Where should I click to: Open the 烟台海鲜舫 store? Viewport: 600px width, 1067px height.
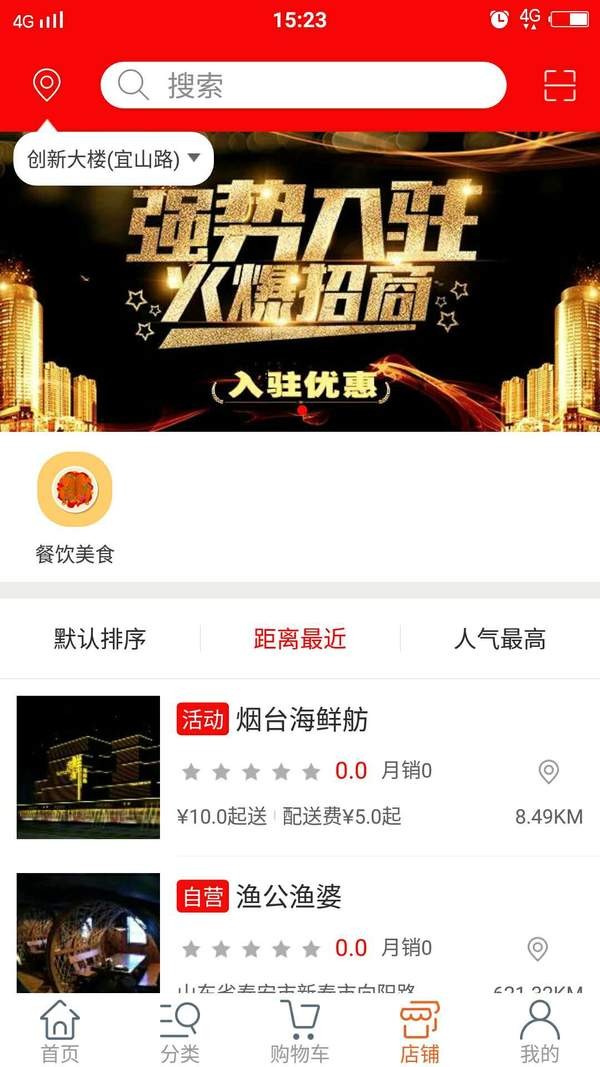coord(300,767)
